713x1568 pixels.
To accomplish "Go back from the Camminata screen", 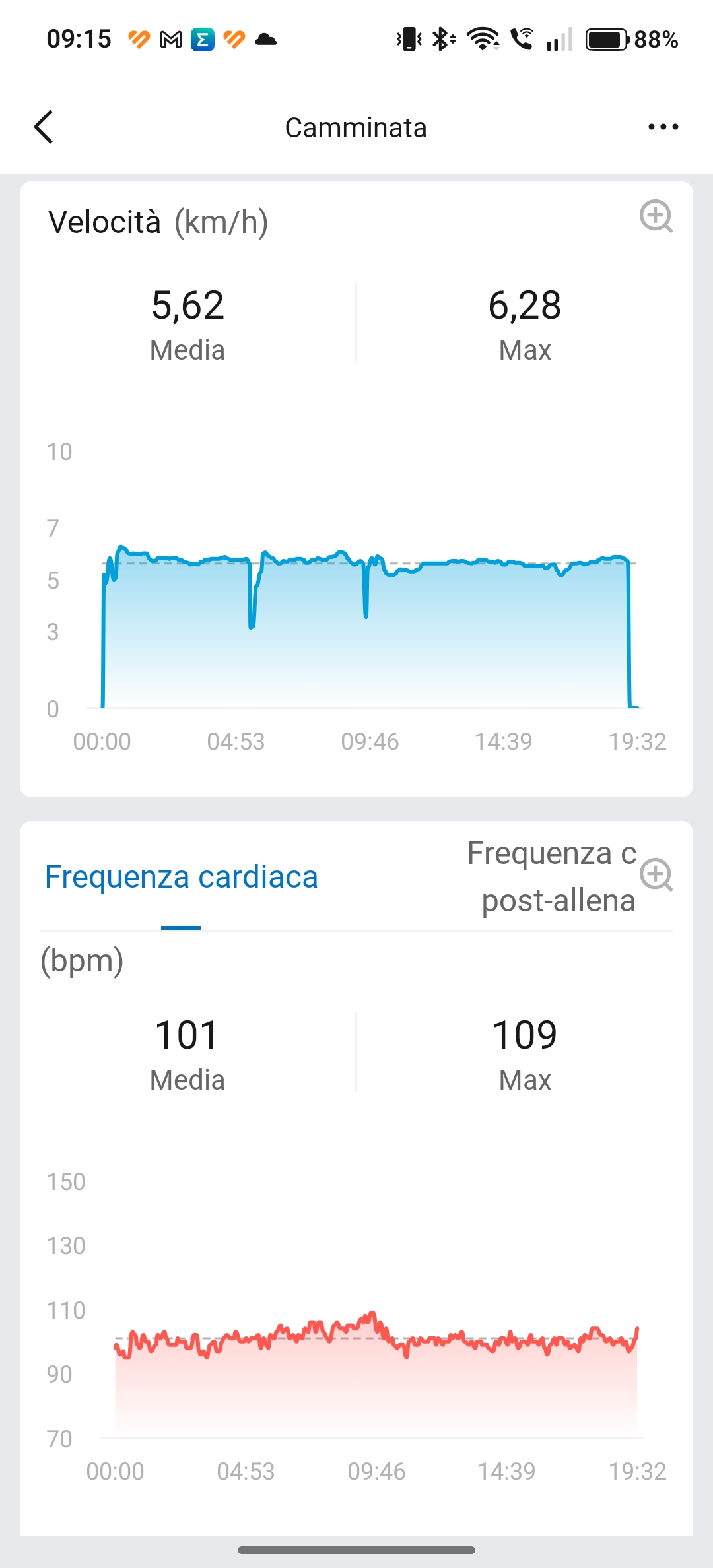I will [44, 127].
